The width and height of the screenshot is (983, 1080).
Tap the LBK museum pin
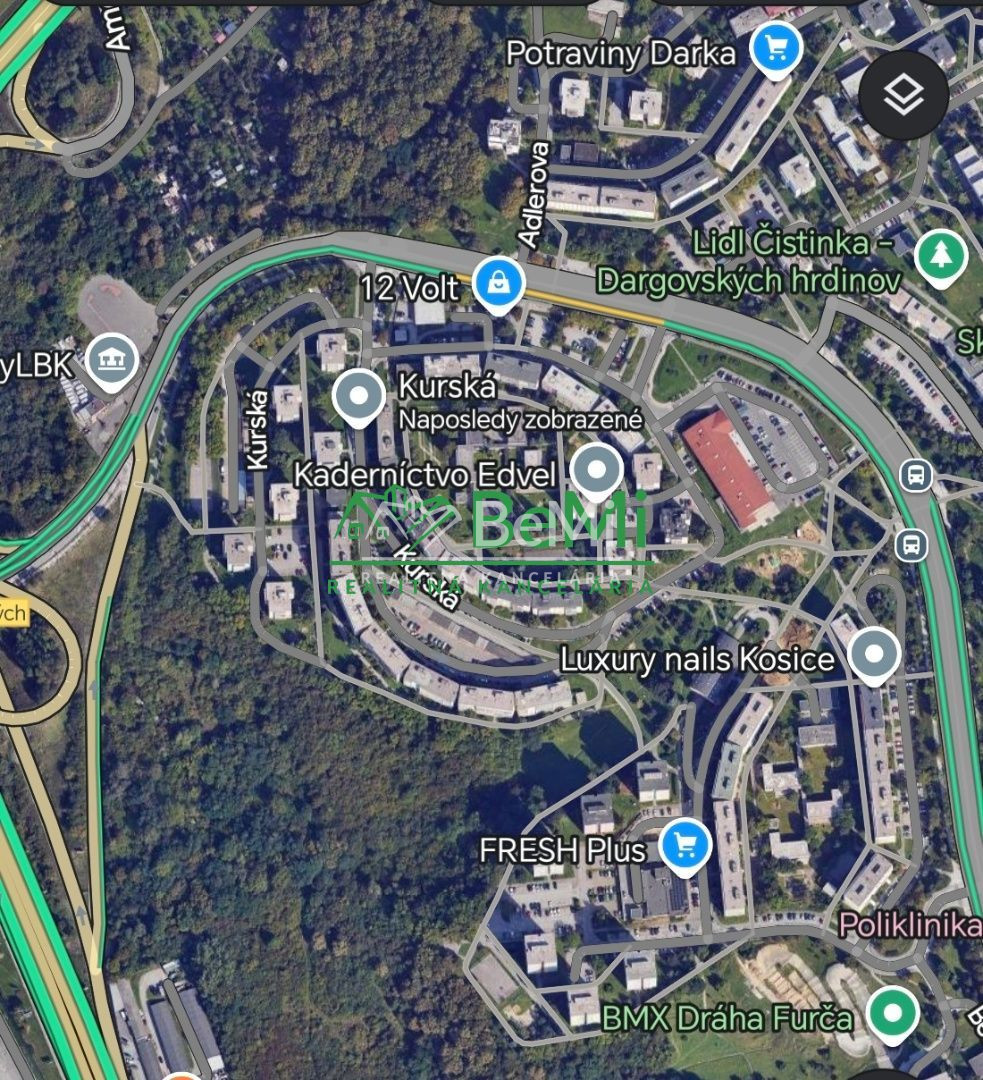point(111,360)
